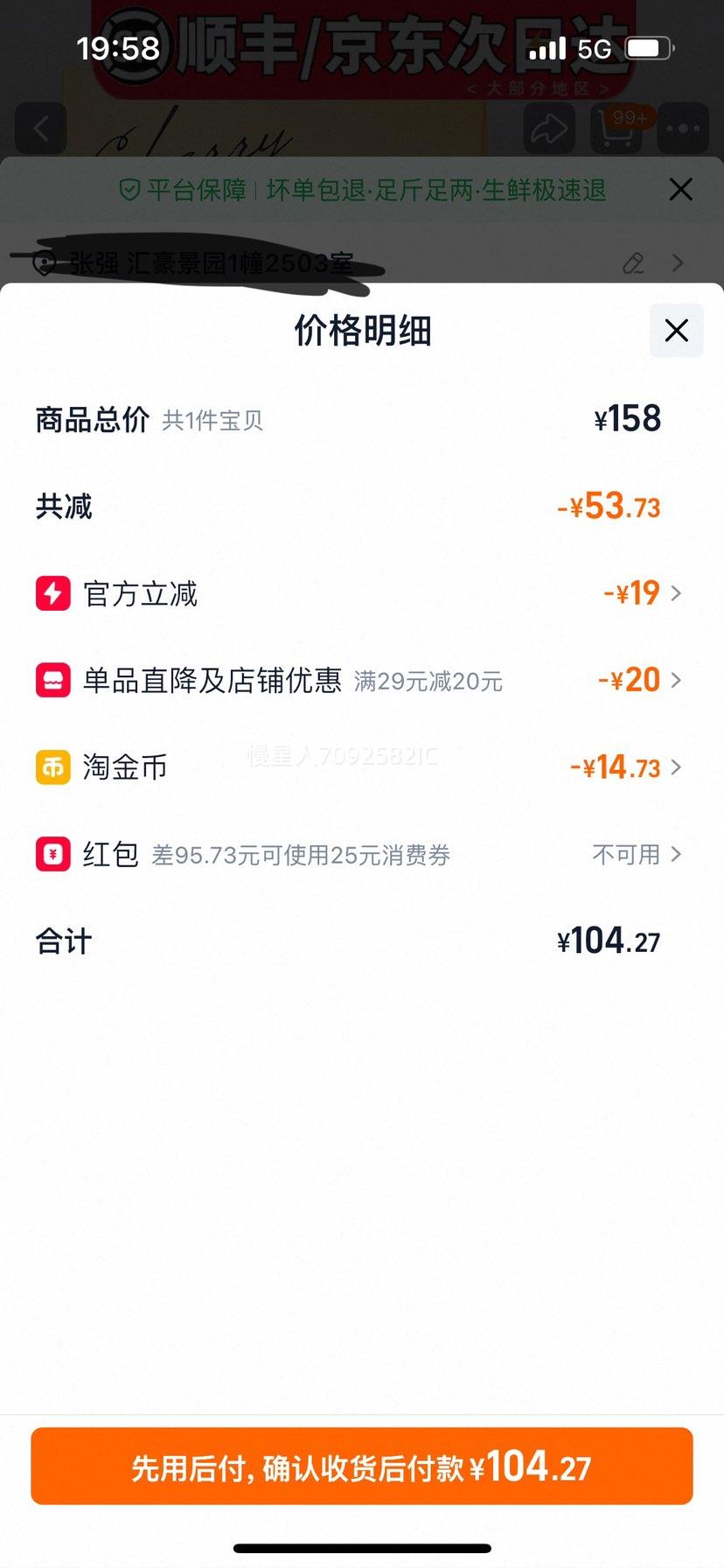
Task: Click the 淘金币 gold coin icon
Action: [52, 767]
